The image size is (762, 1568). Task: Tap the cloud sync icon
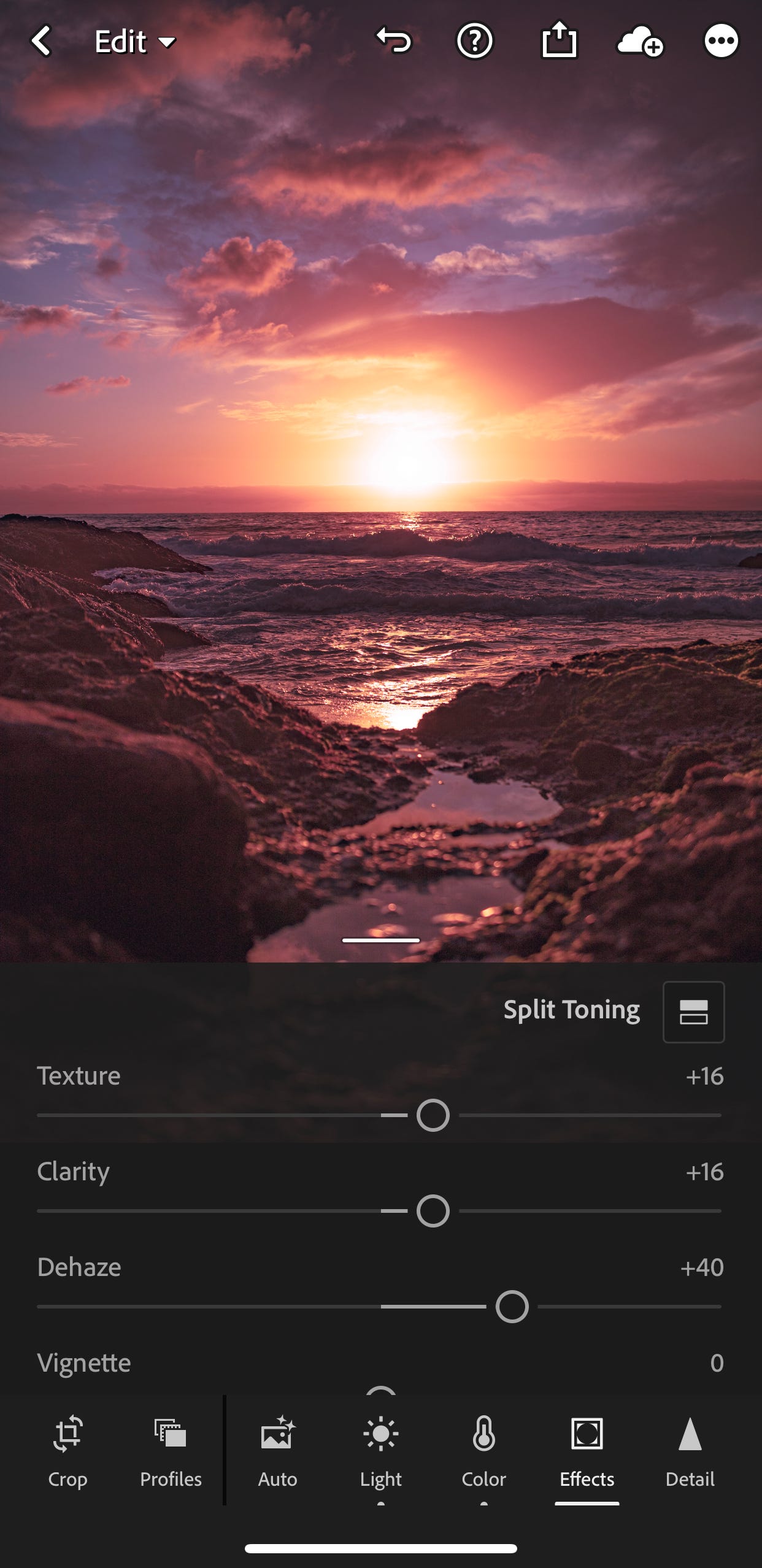click(639, 42)
